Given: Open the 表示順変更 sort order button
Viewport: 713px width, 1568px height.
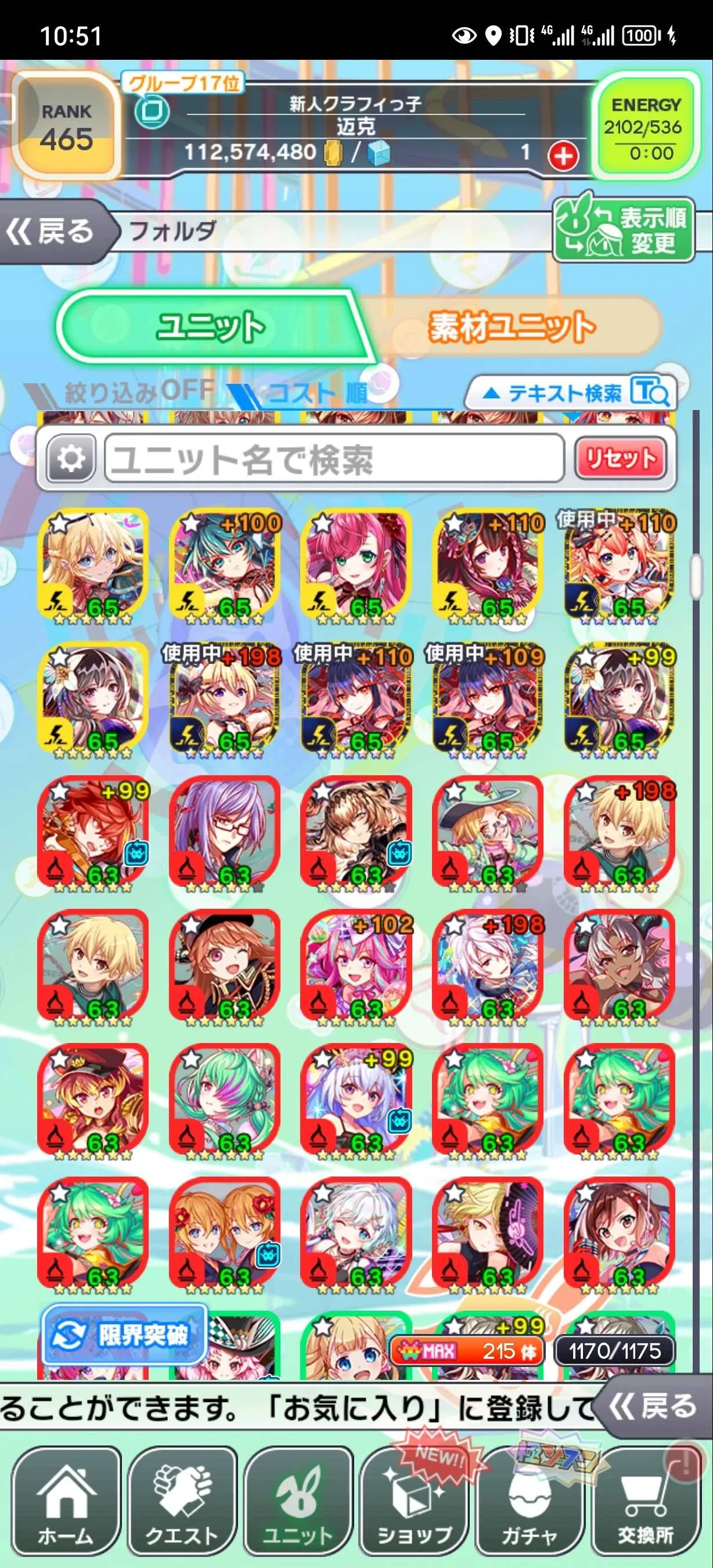Looking at the screenshot, I should 624,230.
